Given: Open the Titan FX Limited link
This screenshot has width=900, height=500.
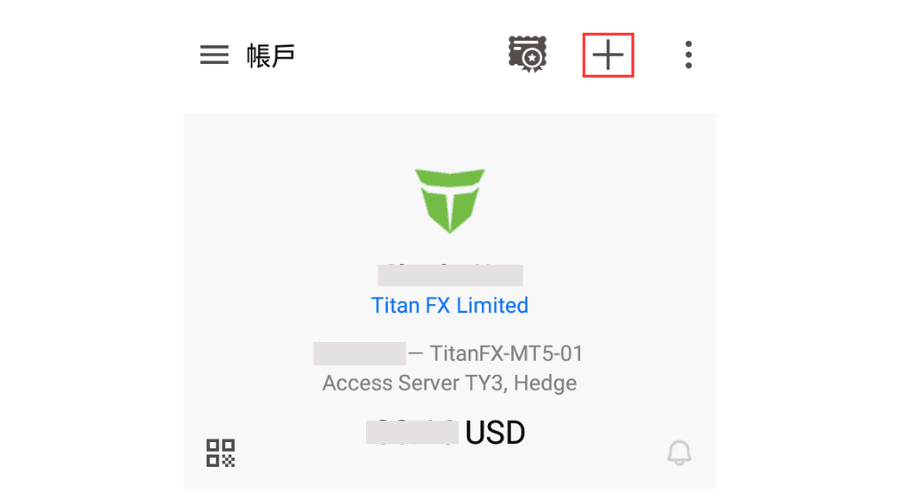Looking at the screenshot, I should 450,305.
